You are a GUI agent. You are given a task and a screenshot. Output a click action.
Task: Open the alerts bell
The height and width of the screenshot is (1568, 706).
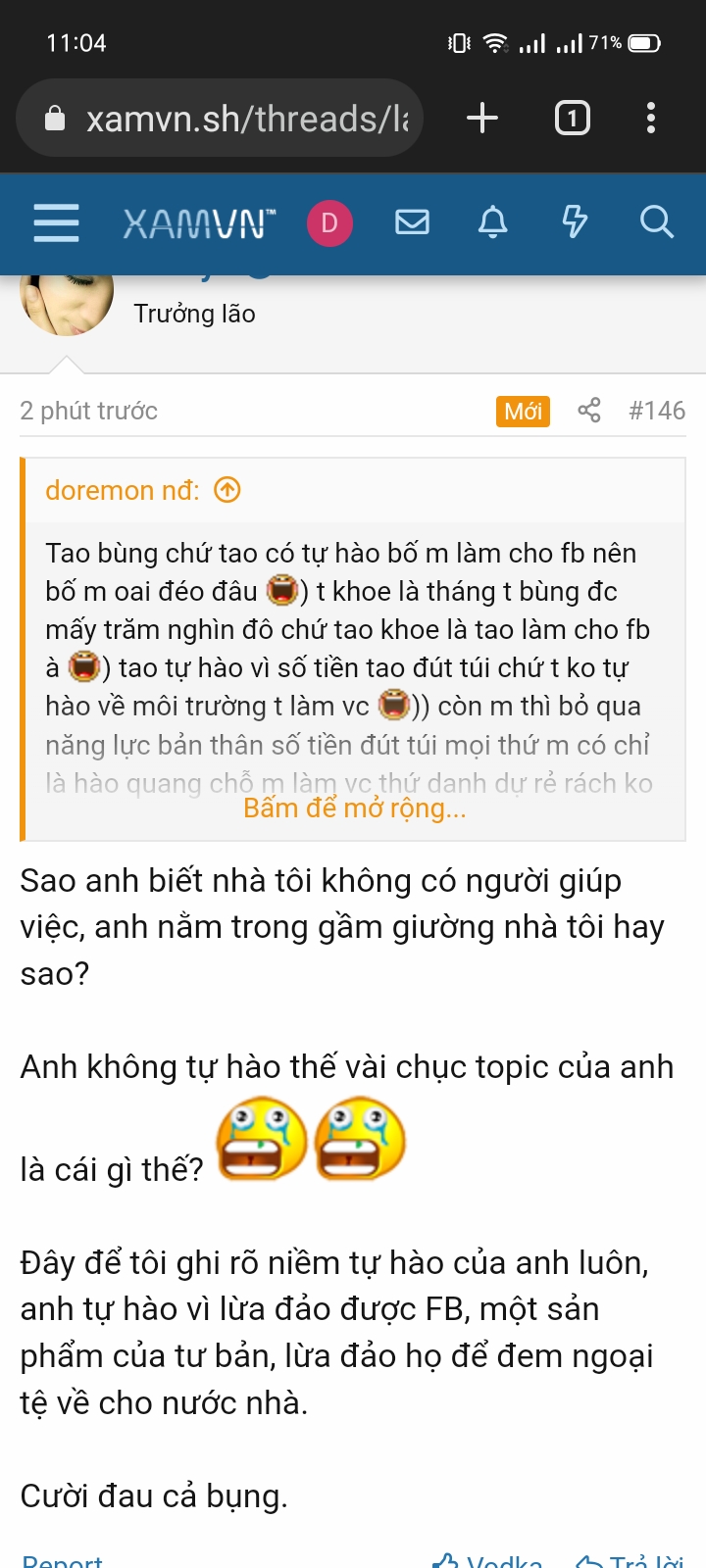(x=492, y=223)
